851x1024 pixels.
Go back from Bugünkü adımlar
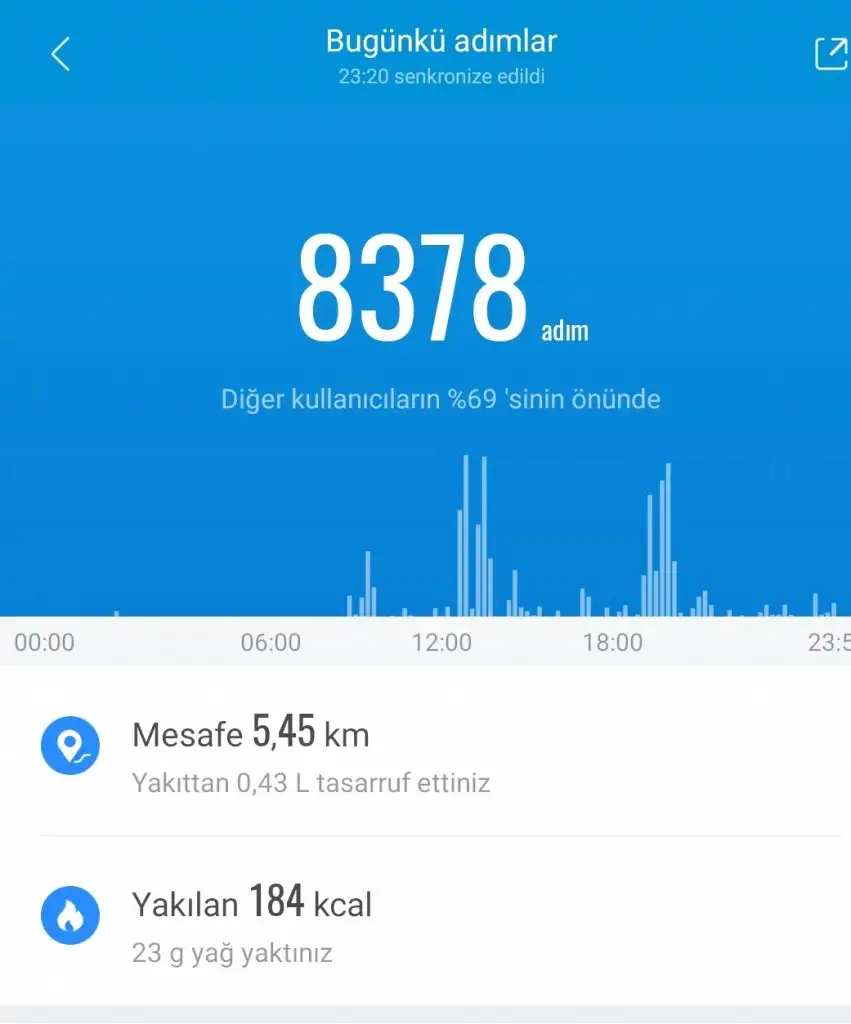tap(61, 54)
